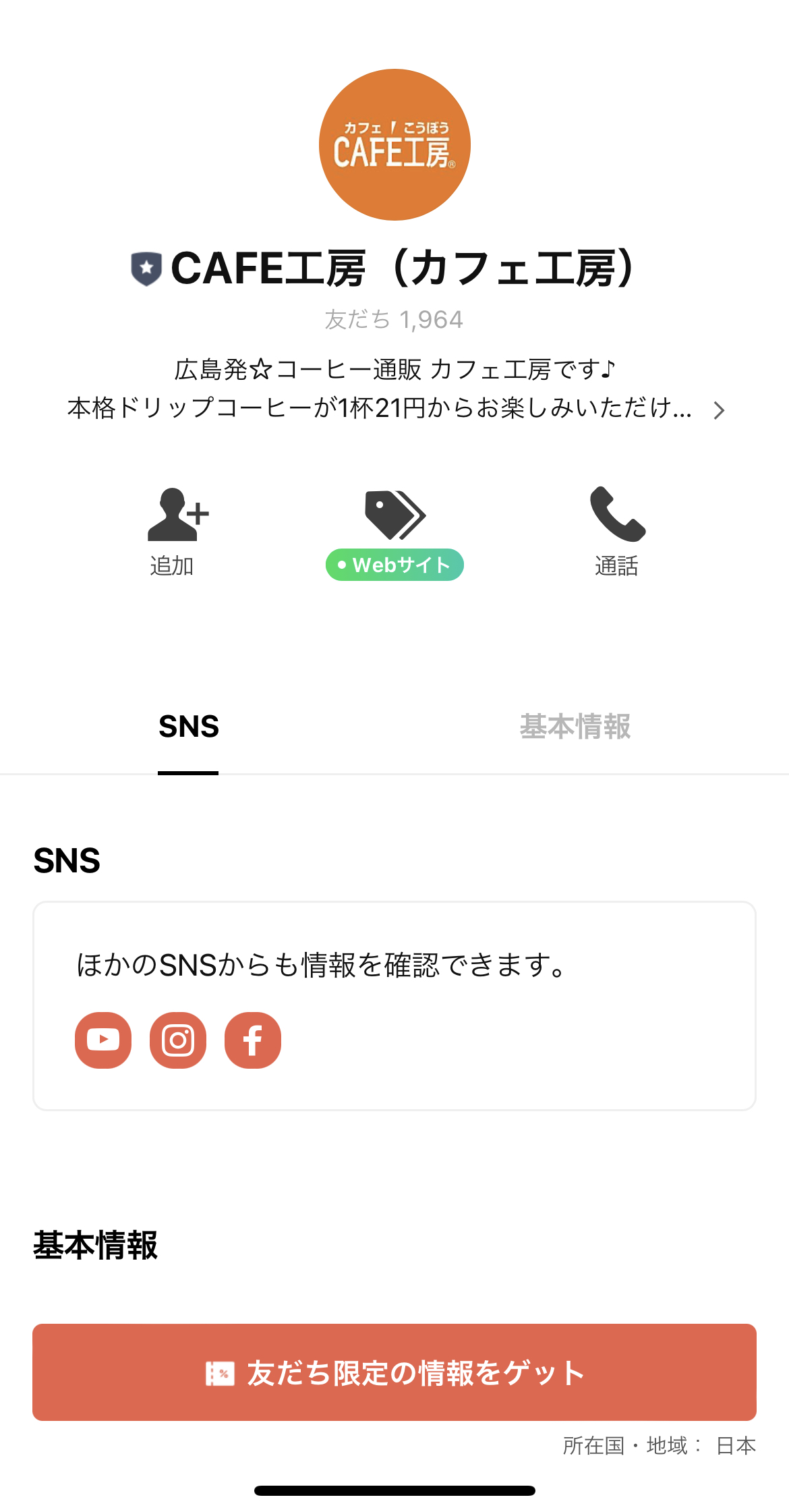The width and height of the screenshot is (789, 1512).
Task: Tap 友だち限定の情報をゲット button
Action: [x=394, y=1372]
